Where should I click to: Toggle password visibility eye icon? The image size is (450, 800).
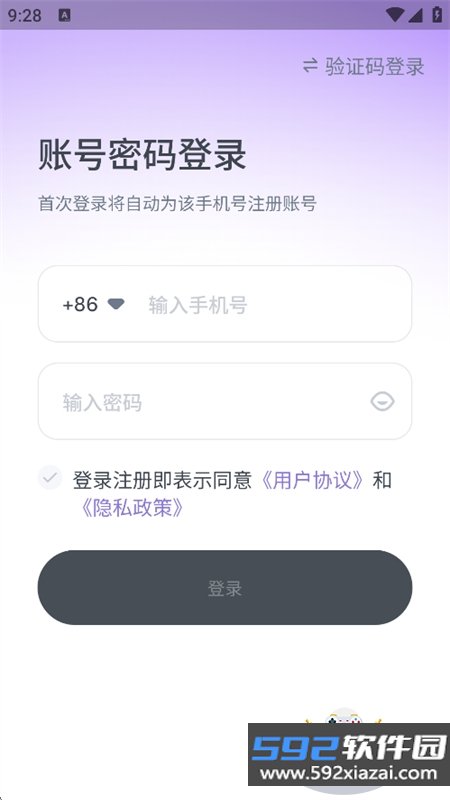[x=382, y=402]
